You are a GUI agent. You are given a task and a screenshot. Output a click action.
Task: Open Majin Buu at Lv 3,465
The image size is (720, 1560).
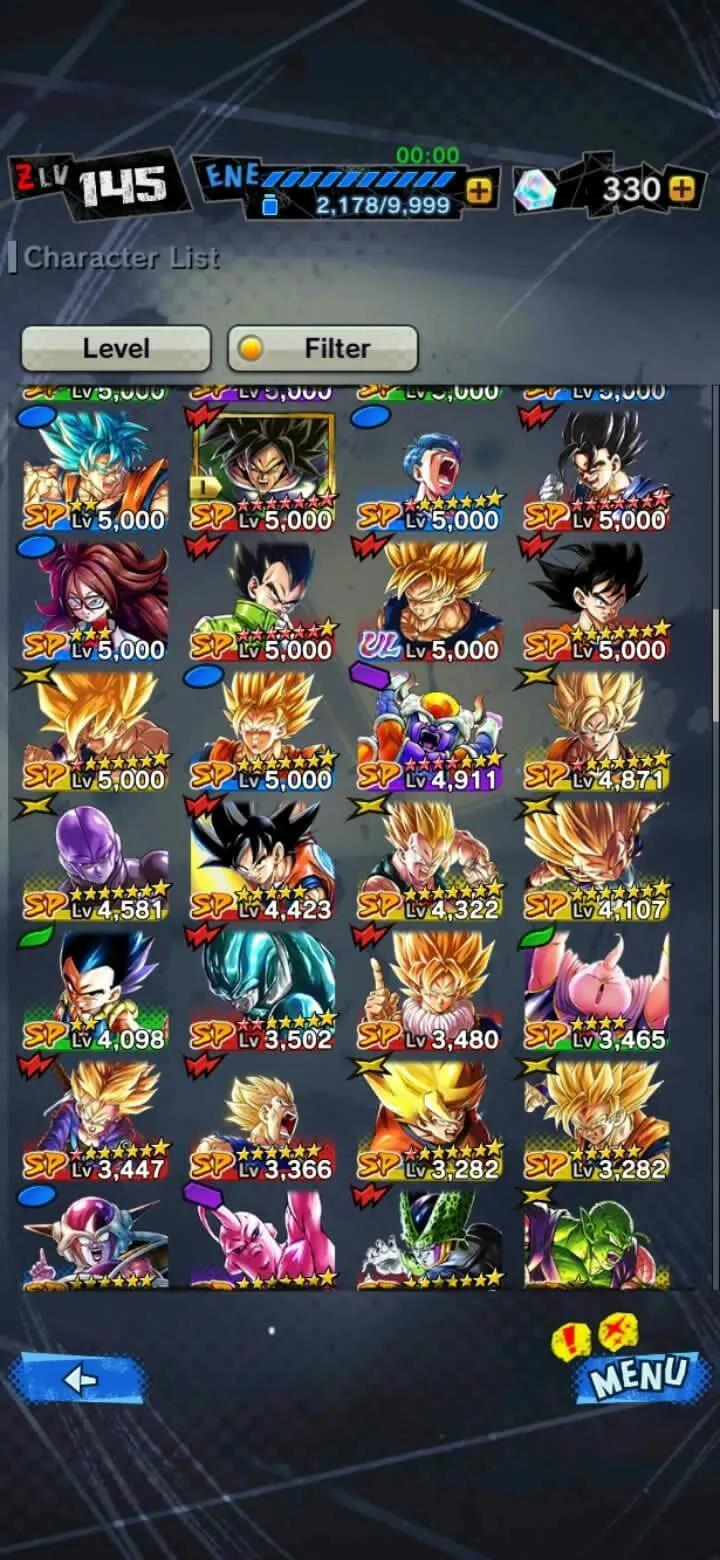596,990
